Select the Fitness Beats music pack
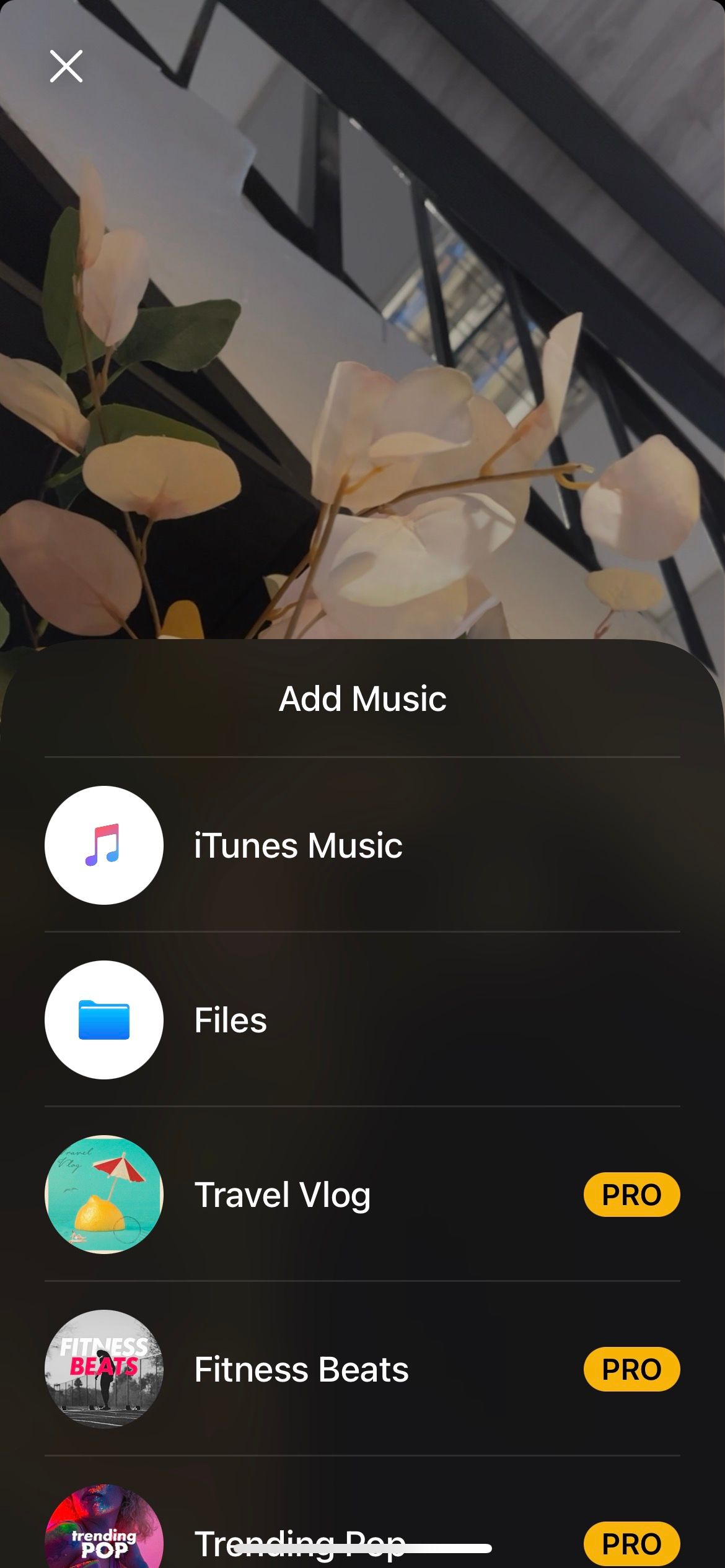The image size is (725, 1568). [301, 1369]
